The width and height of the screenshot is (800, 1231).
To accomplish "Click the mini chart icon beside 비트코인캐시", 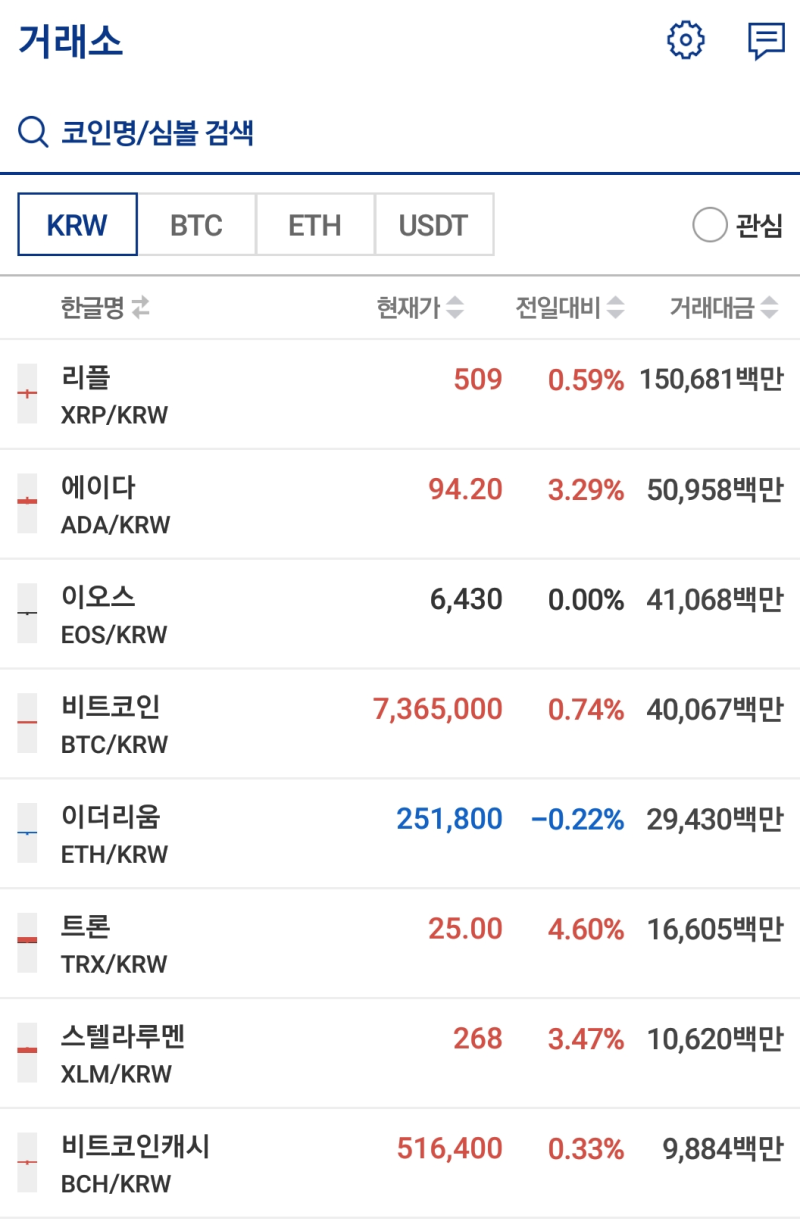I will pyautogui.click(x=26, y=1164).
